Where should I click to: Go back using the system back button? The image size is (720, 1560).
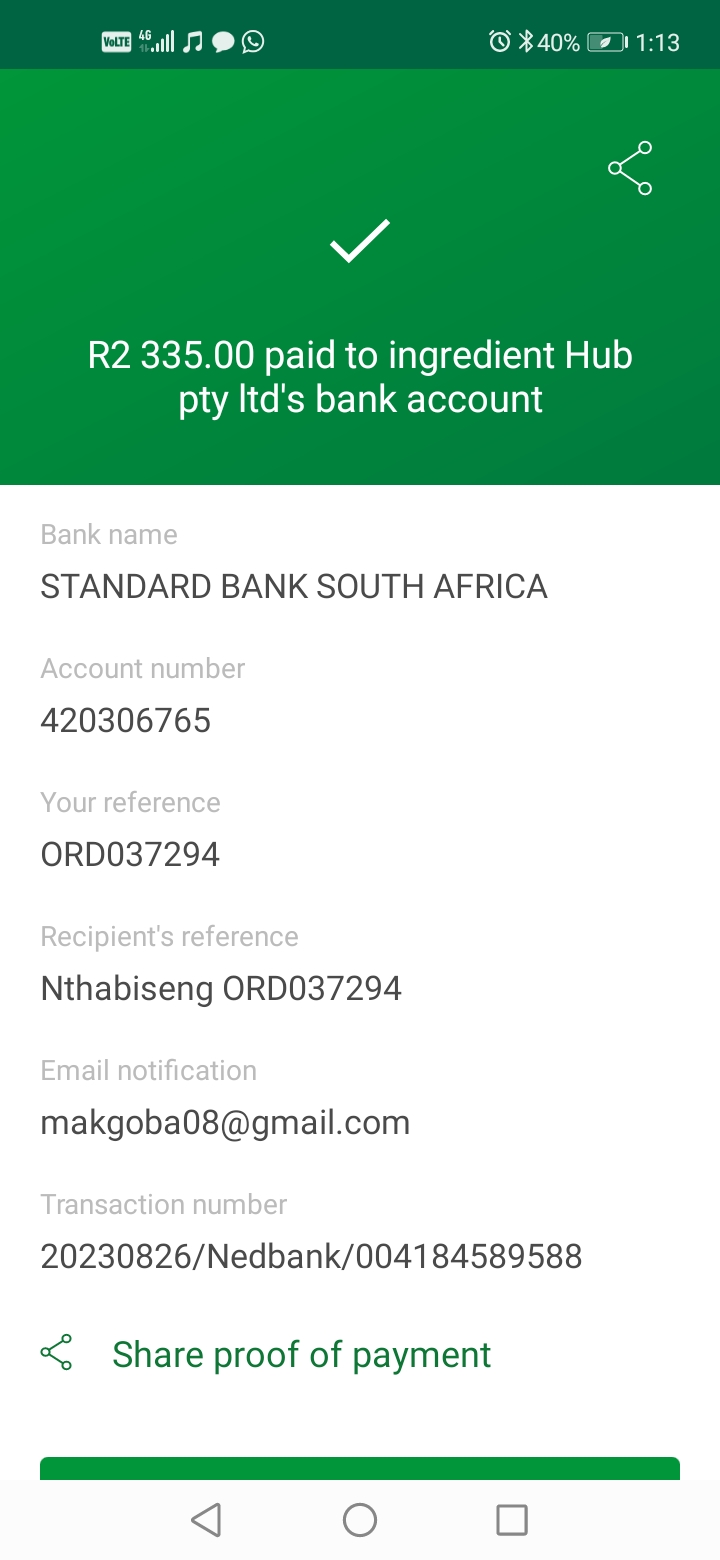tap(206, 1520)
